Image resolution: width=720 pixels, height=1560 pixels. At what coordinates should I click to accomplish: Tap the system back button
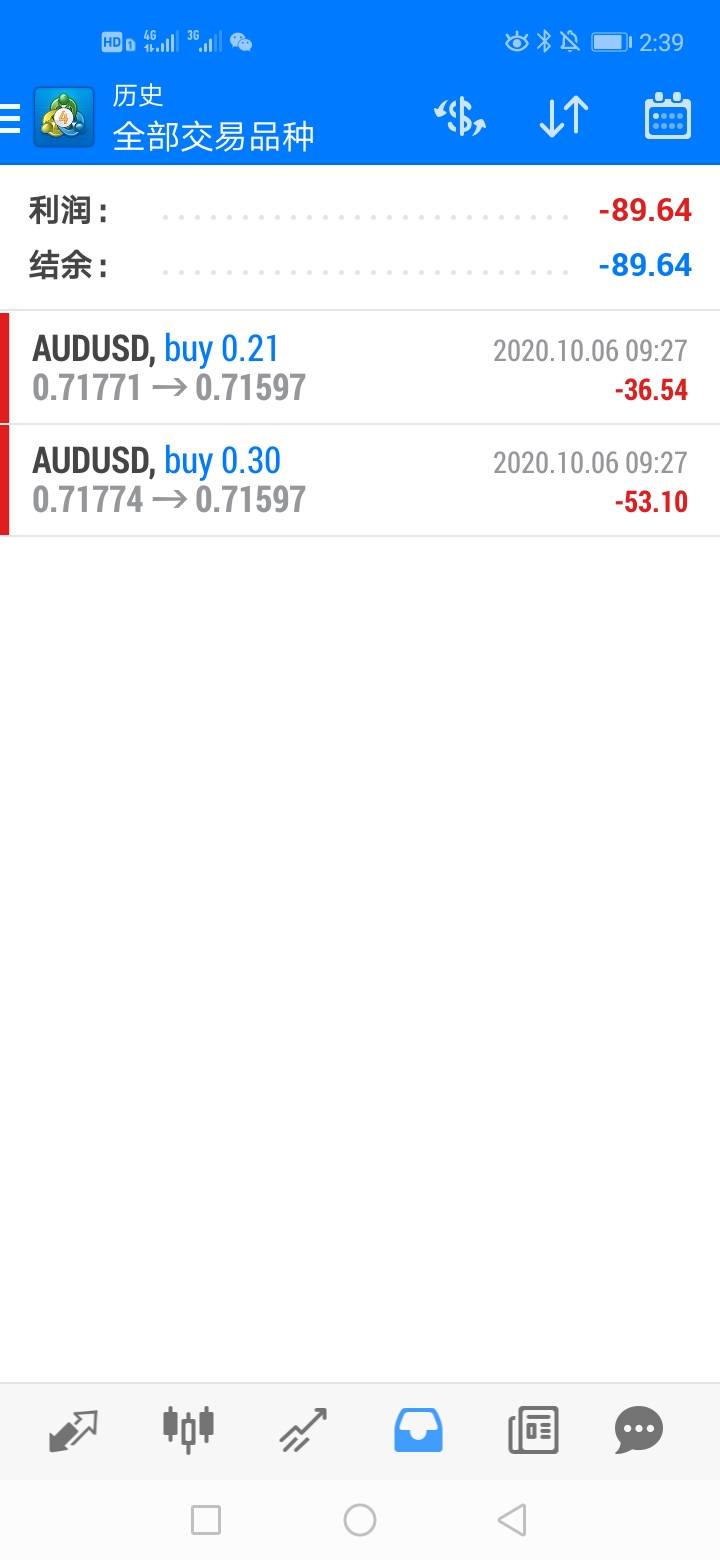(x=512, y=1521)
